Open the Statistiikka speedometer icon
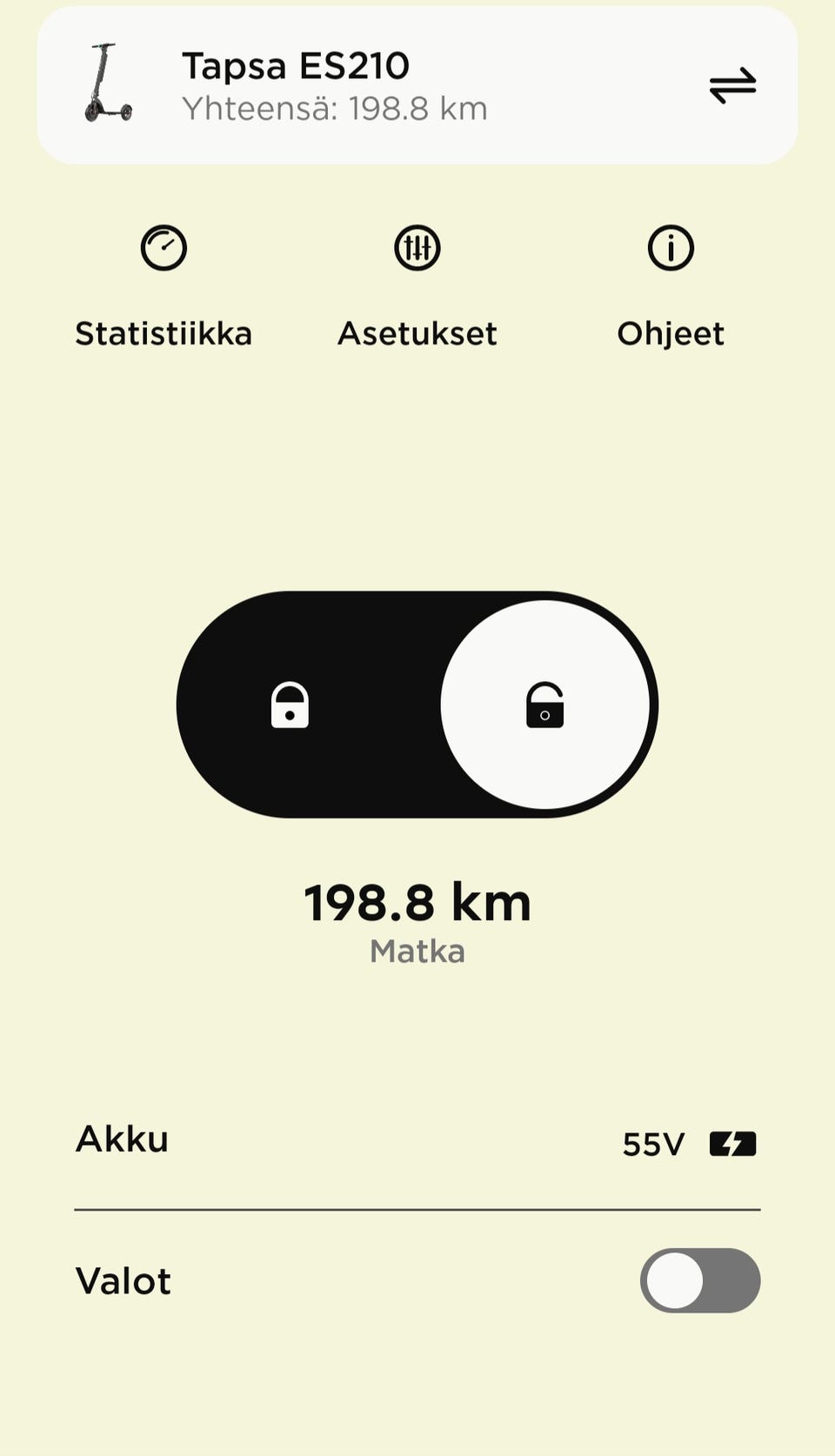The image size is (835, 1456). 164,248
